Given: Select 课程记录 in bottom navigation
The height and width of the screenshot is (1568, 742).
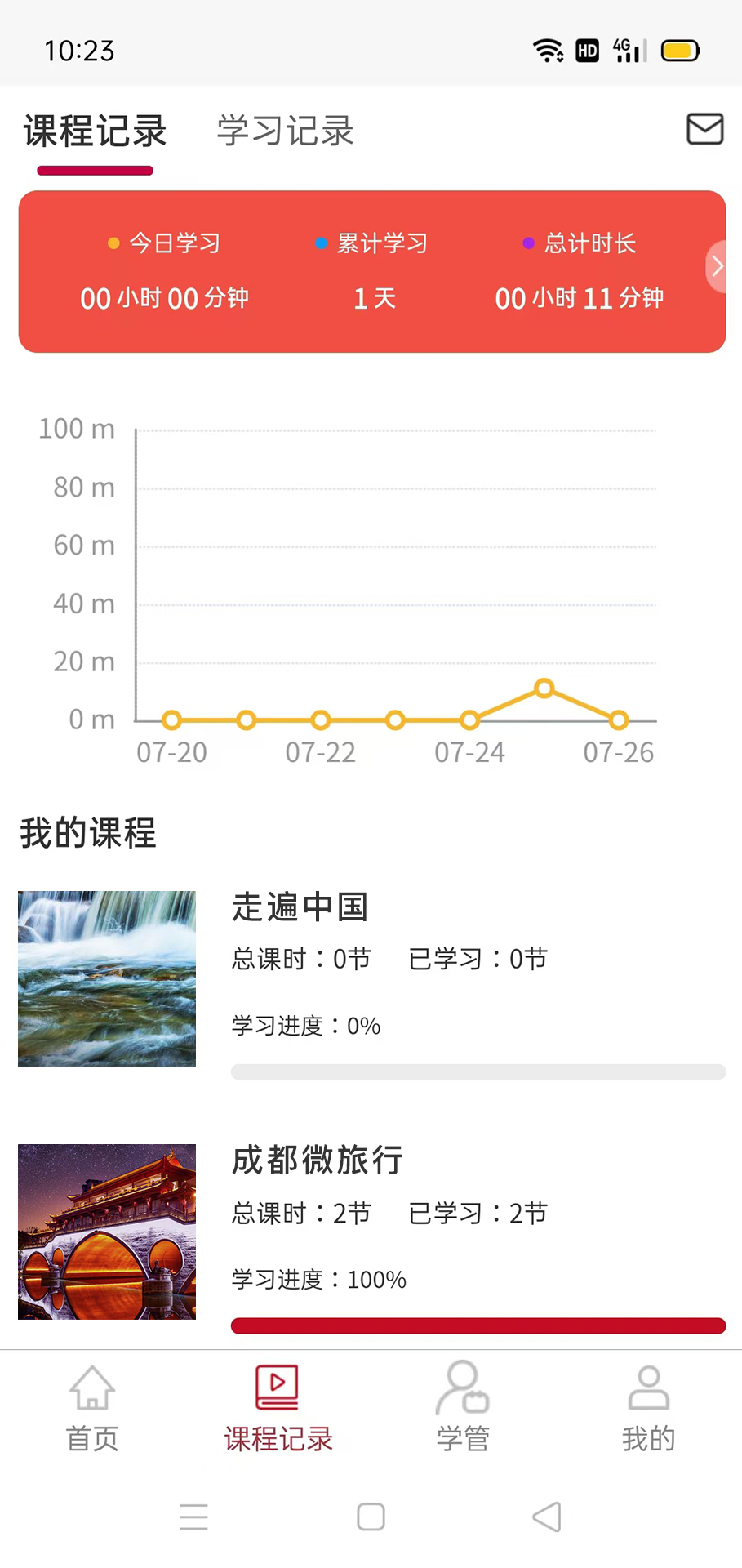Looking at the screenshot, I should [x=278, y=1409].
